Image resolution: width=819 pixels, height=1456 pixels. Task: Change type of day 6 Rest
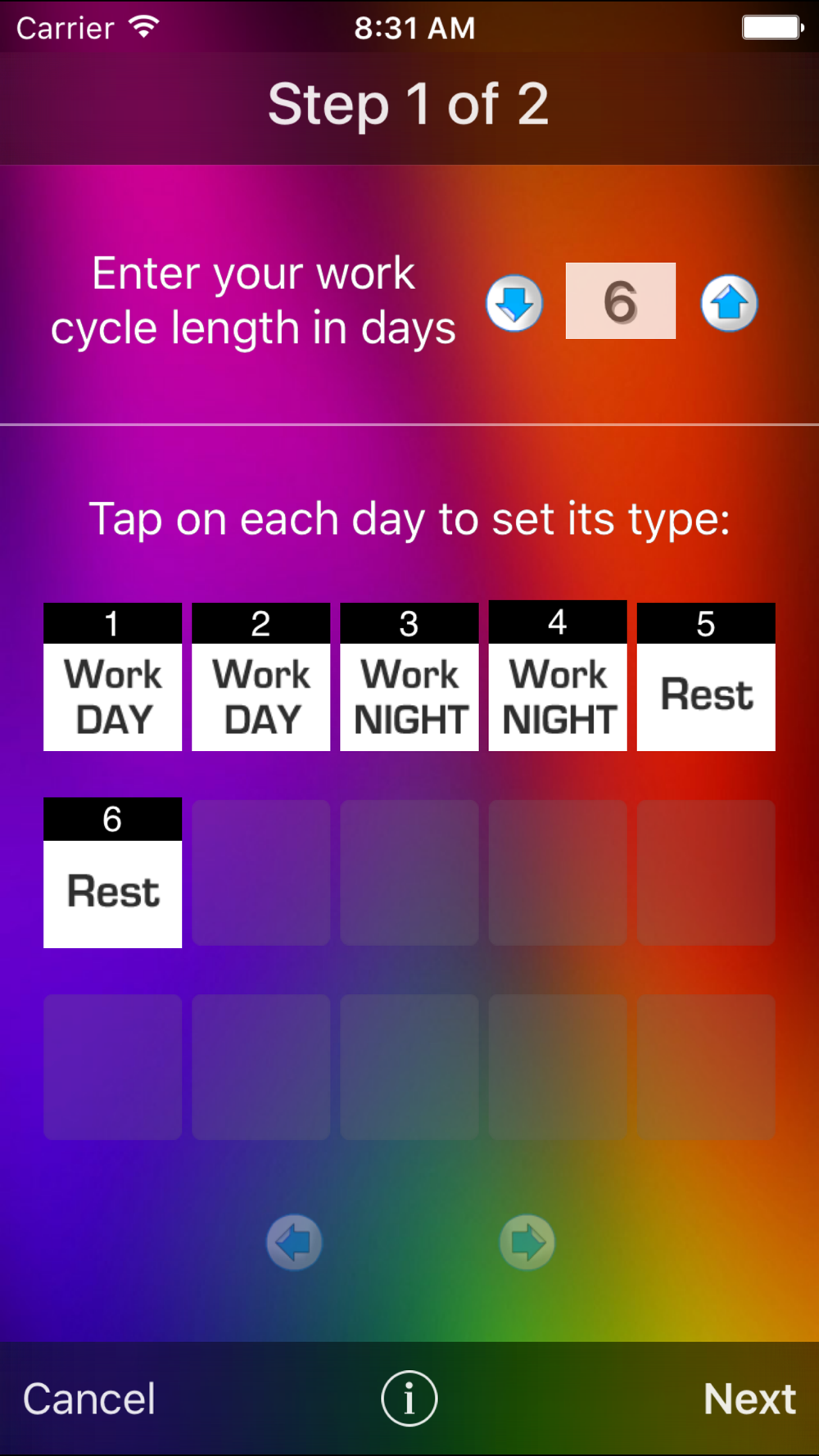point(113,873)
